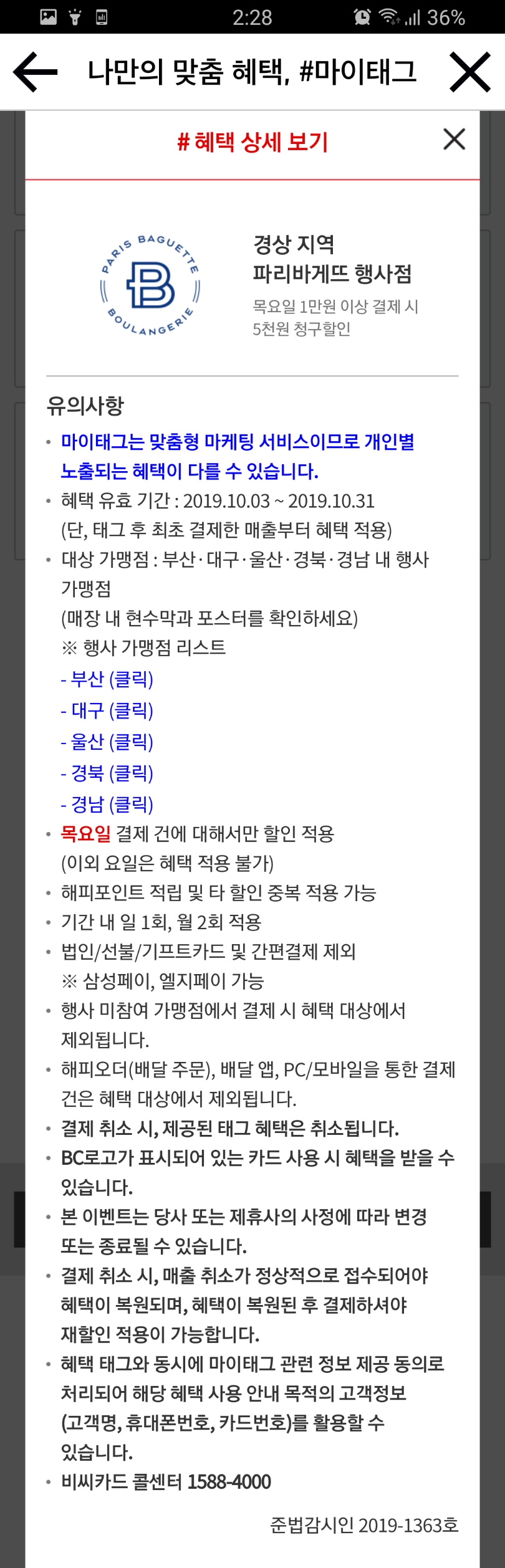Open the 경남 (클릭) store list
Viewport: 505px width, 1568px height.
[x=107, y=805]
